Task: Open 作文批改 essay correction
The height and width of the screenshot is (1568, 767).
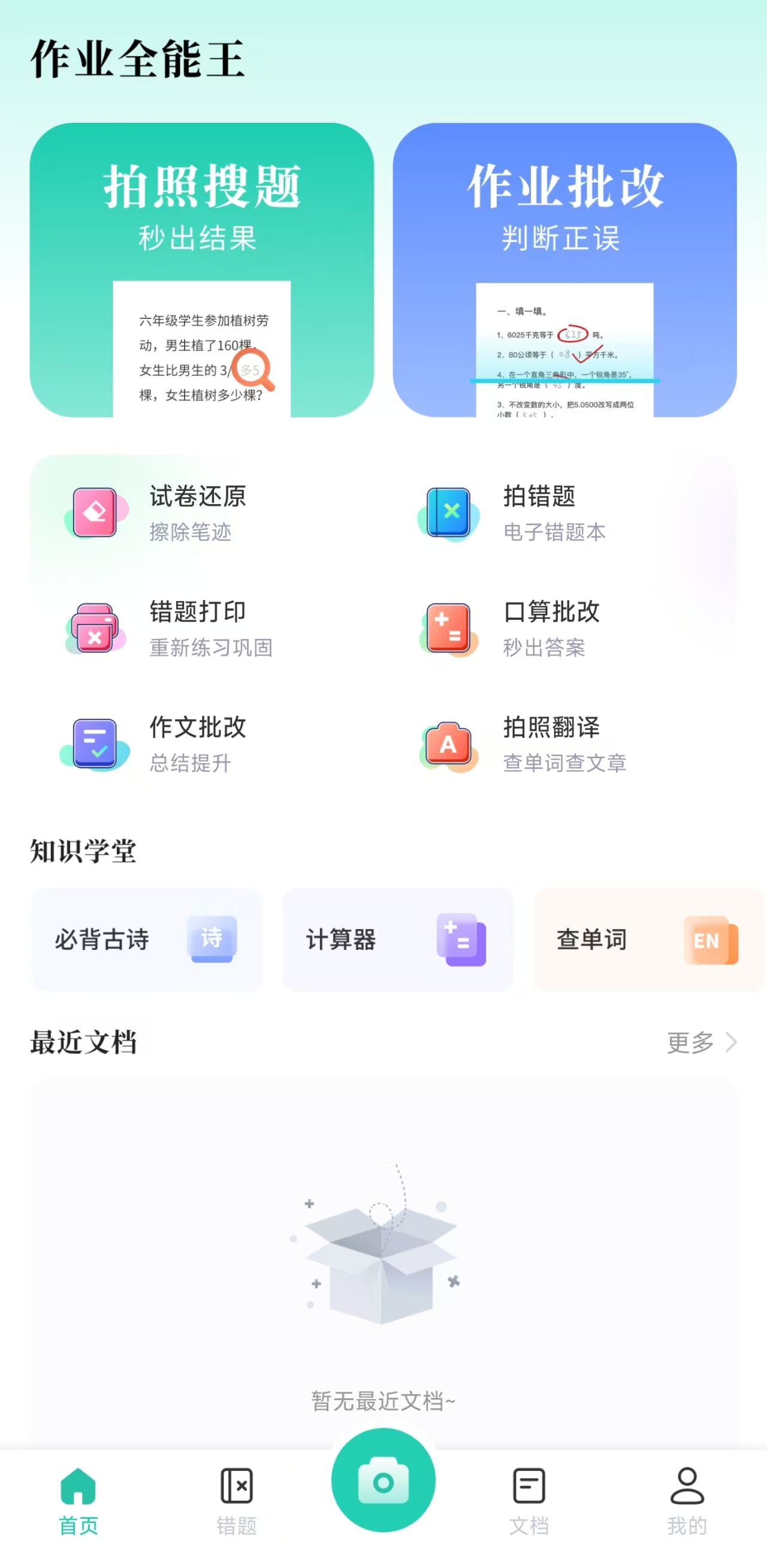Action: pos(197,744)
